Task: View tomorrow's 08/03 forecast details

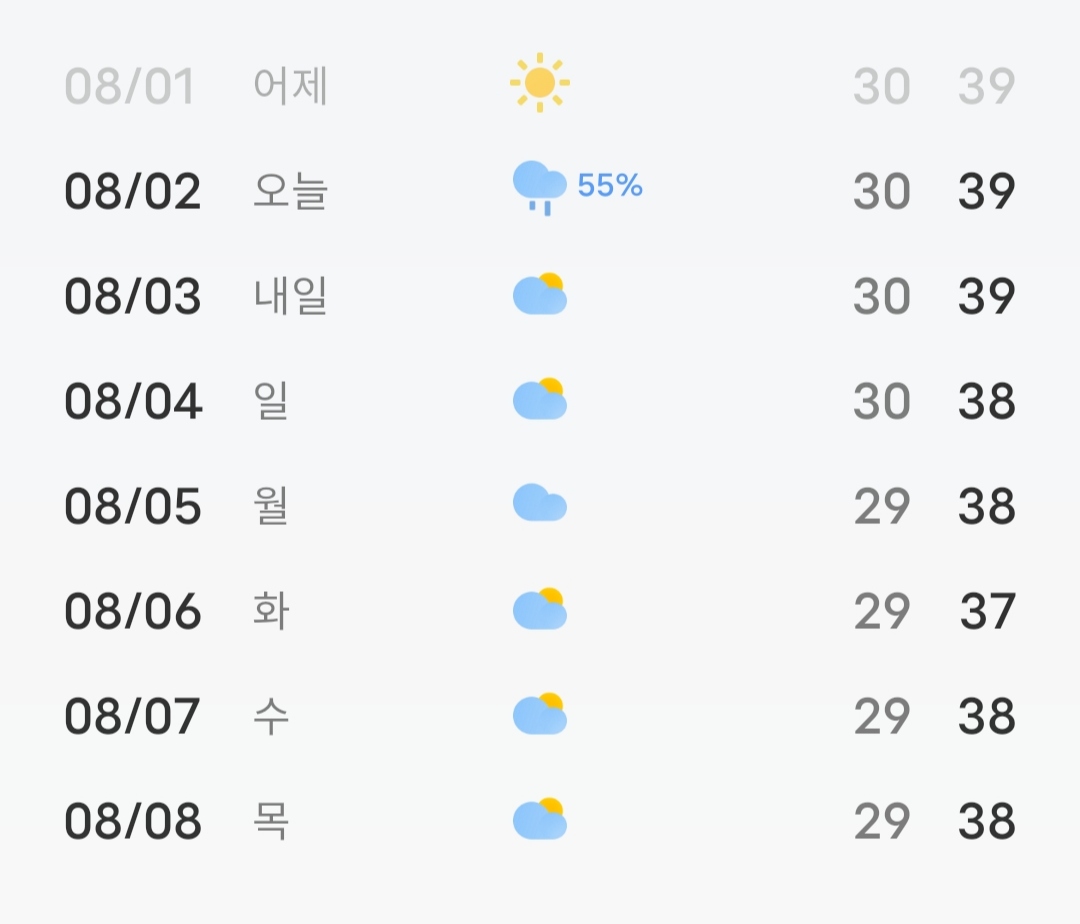Action: click(540, 297)
